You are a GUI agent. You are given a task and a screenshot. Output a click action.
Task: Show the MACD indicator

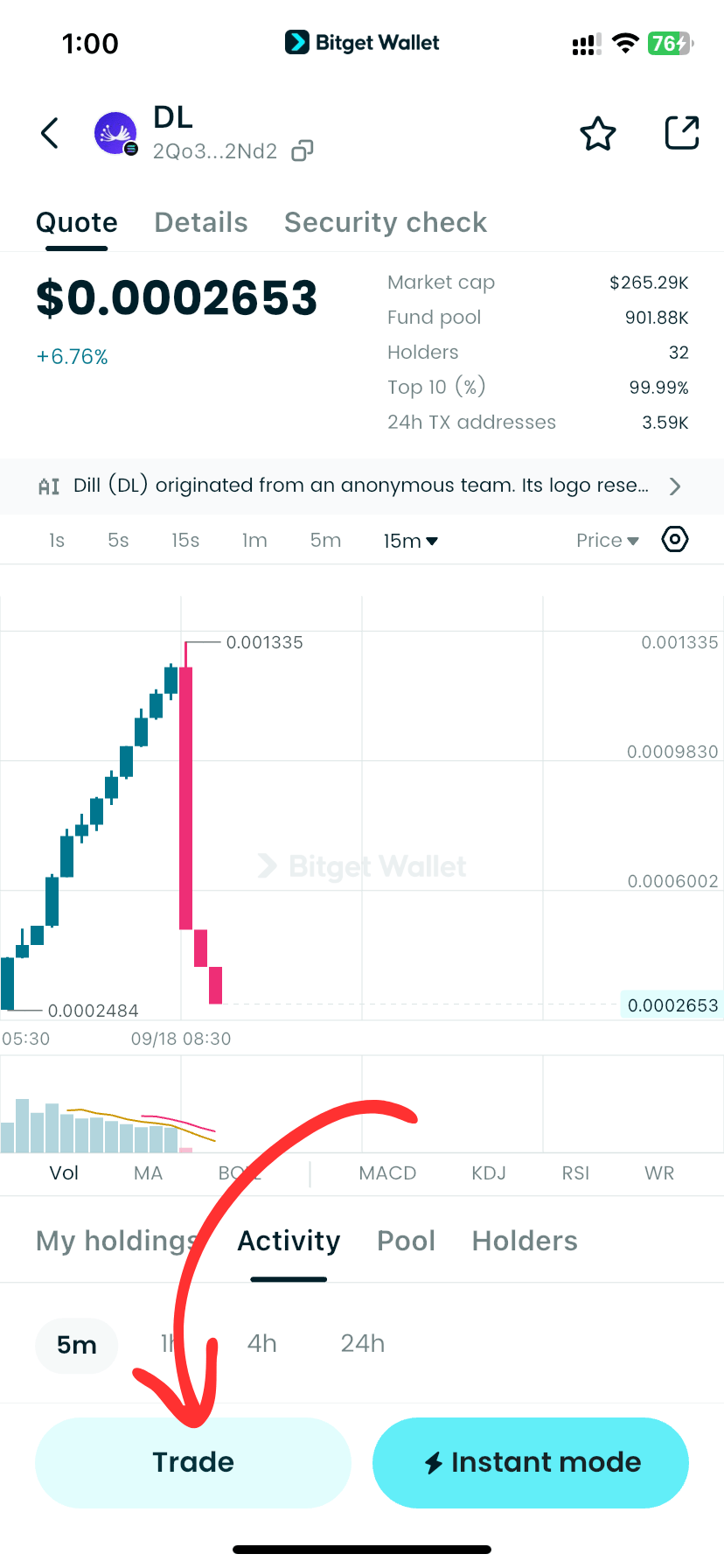pyautogui.click(x=387, y=1173)
